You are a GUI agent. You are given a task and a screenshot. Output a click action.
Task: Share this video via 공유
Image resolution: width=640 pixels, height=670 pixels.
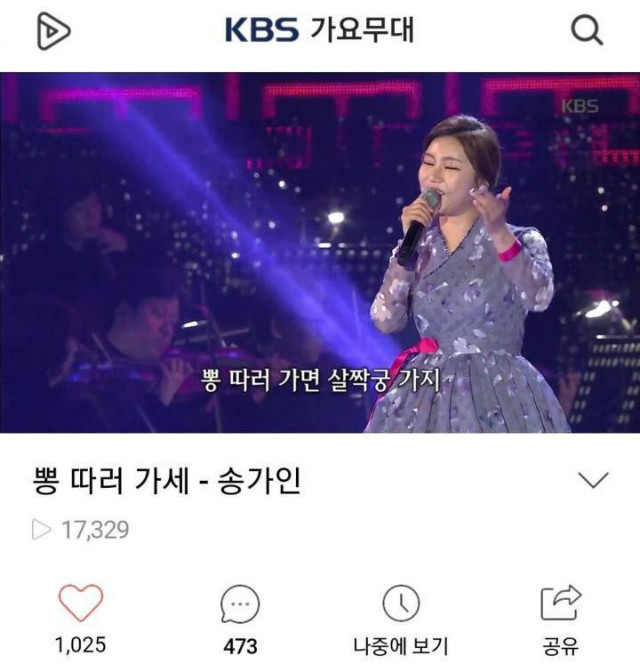click(559, 604)
